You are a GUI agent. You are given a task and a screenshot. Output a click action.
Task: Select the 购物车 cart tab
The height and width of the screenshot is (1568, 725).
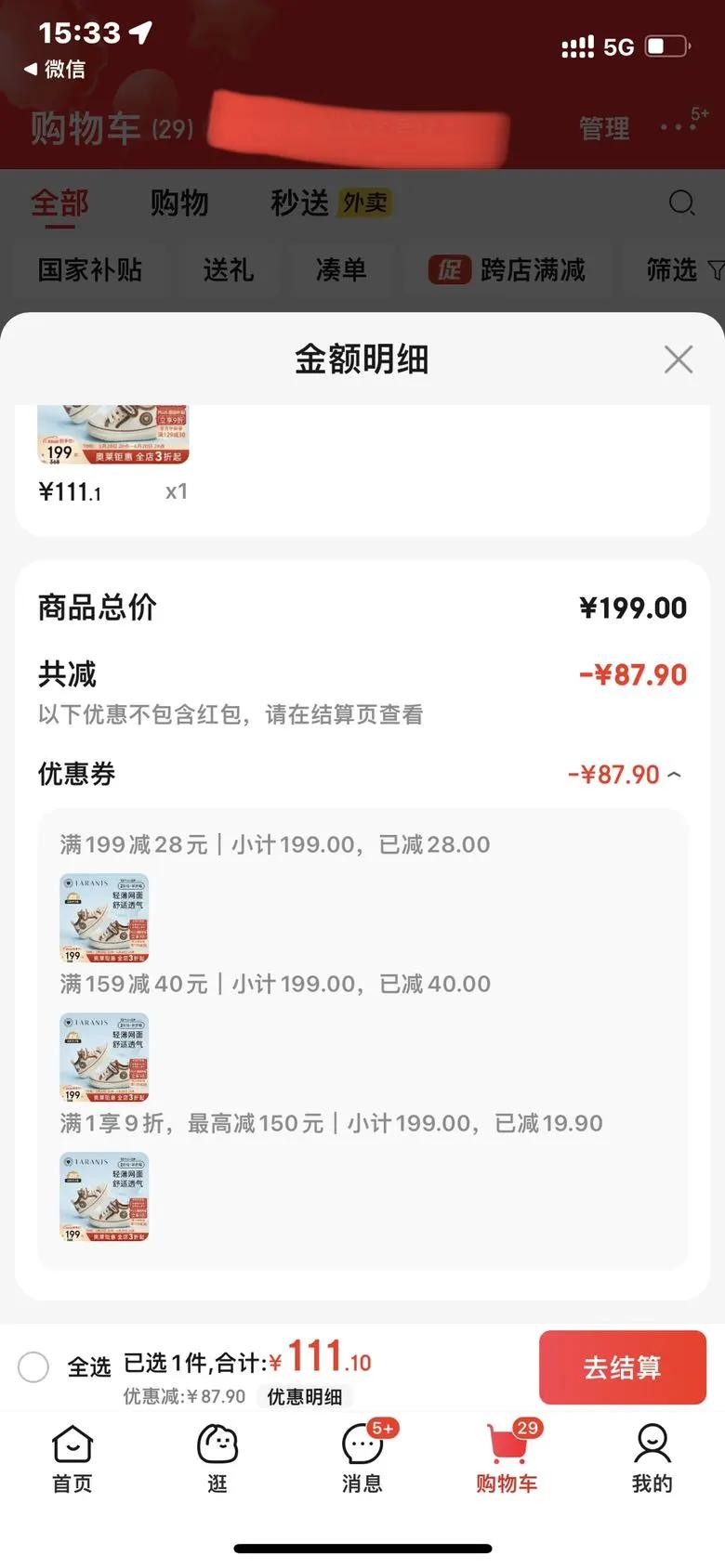tap(507, 1458)
